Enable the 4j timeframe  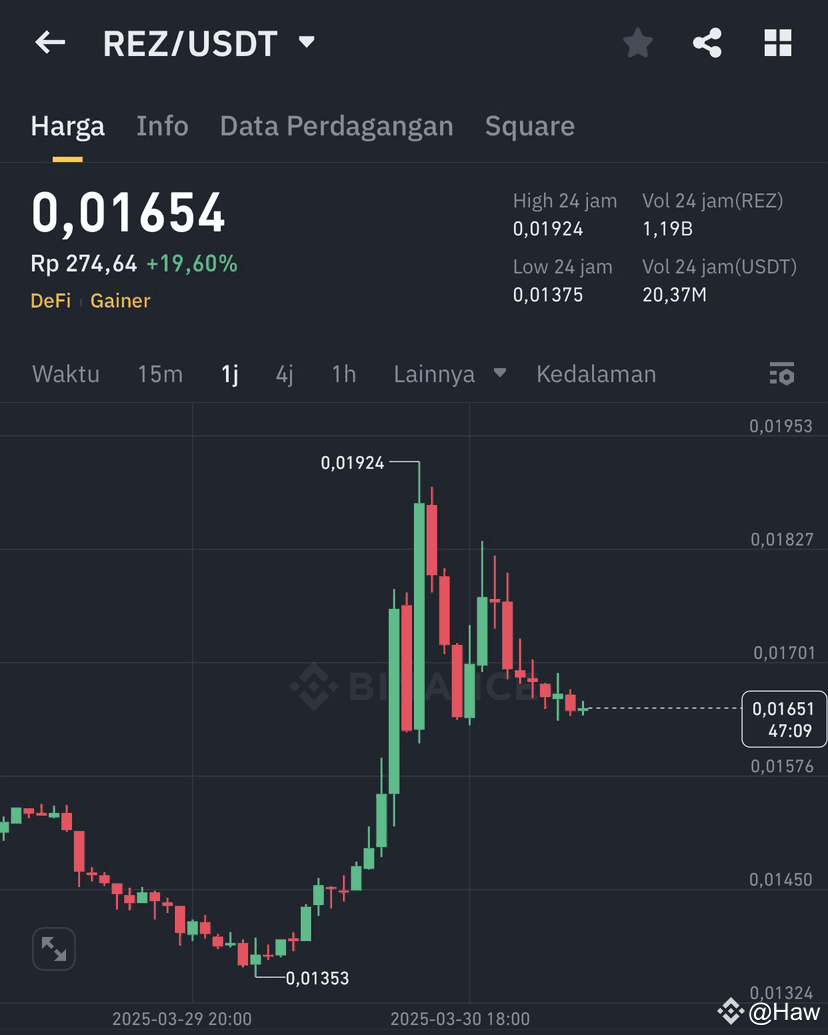pyautogui.click(x=284, y=373)
